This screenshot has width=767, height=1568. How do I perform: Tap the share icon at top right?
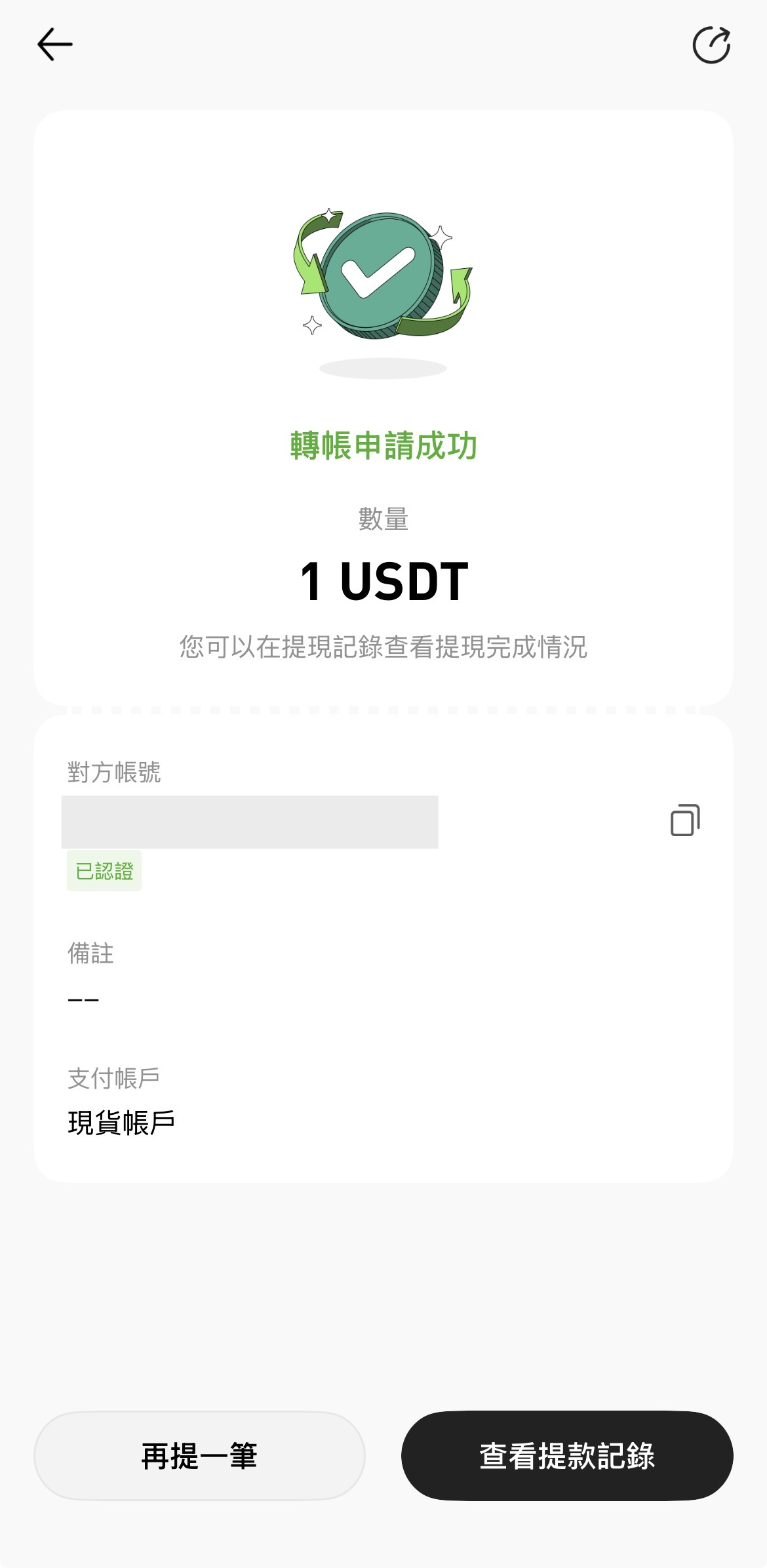pos(711,45)
